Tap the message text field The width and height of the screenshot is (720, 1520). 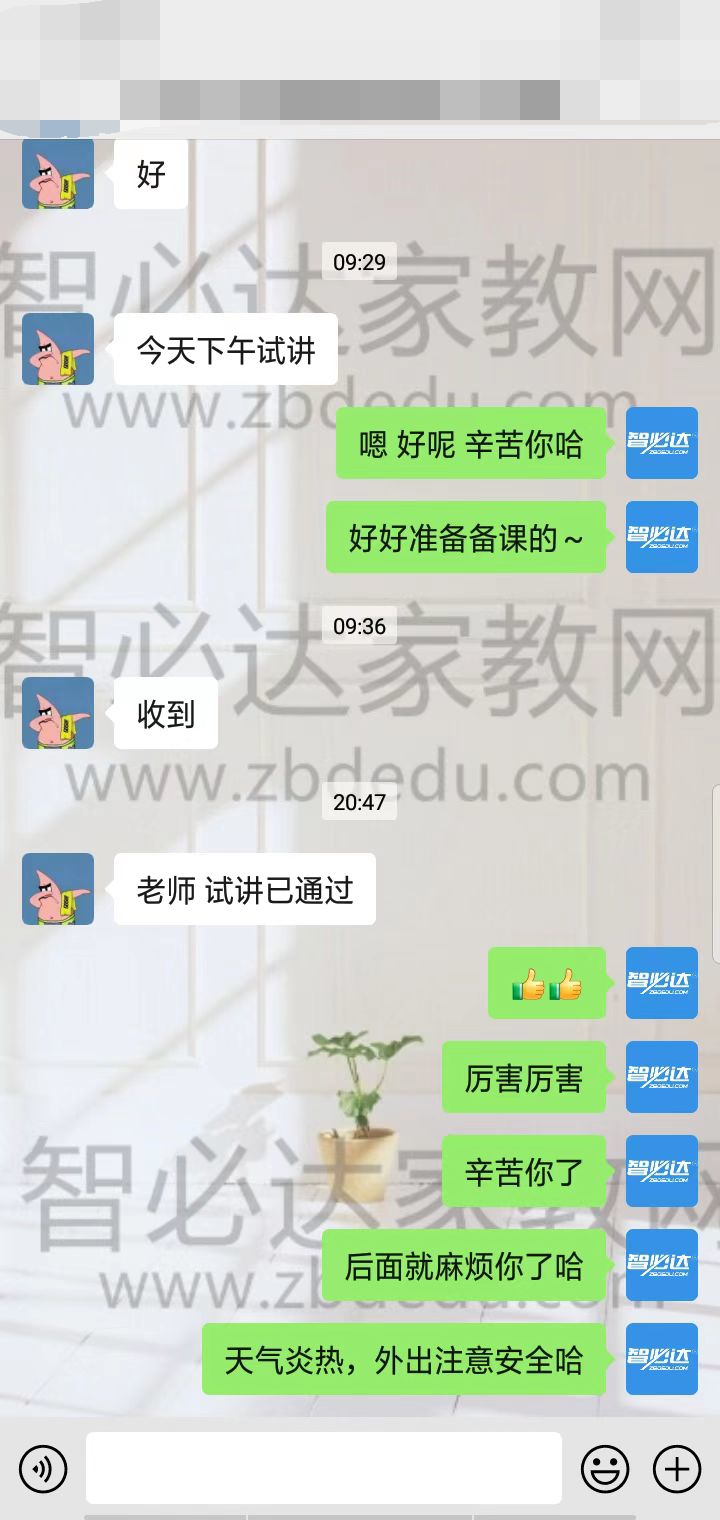[323, 1468]
